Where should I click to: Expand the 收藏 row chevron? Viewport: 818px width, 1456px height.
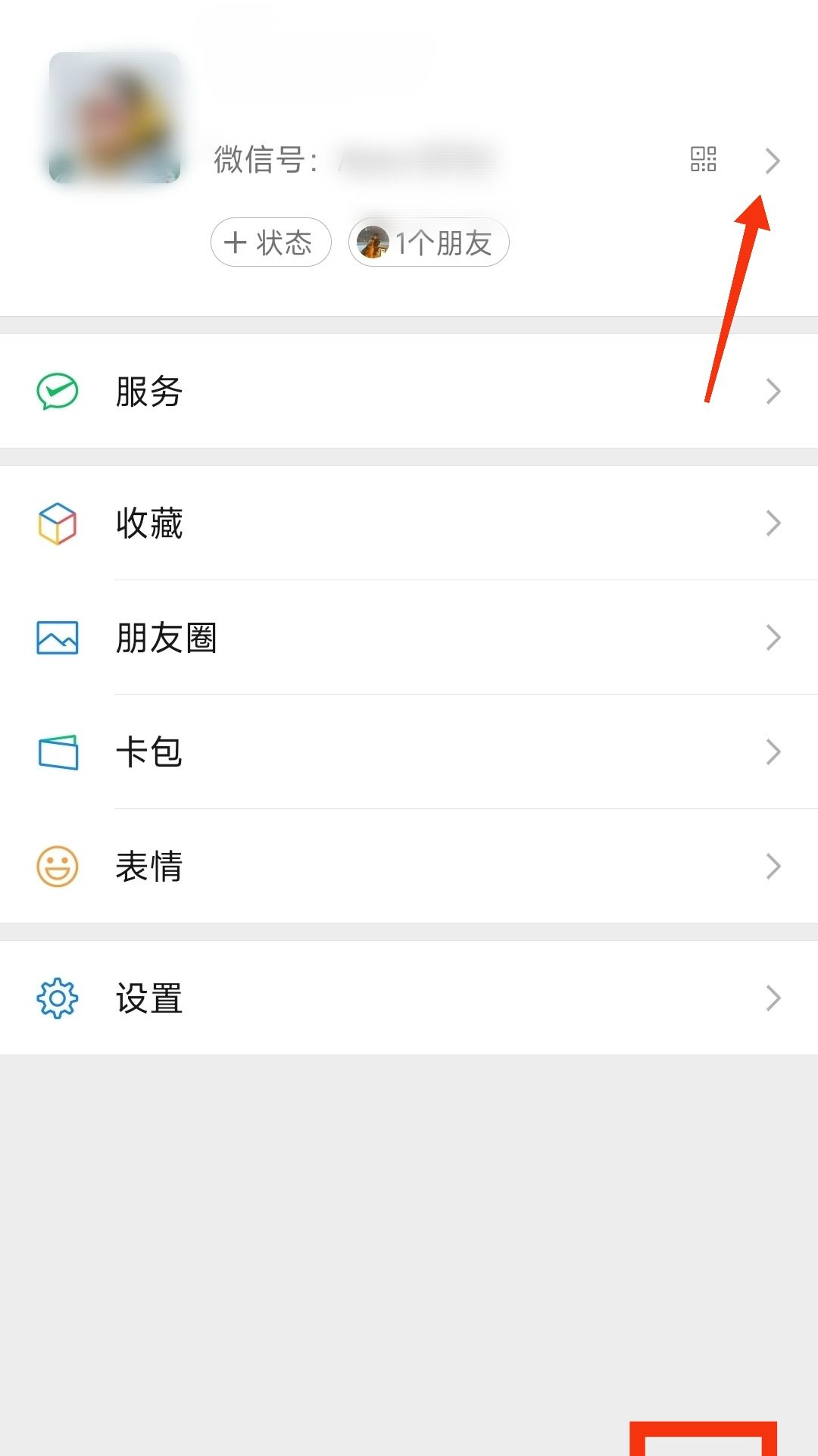773,523
